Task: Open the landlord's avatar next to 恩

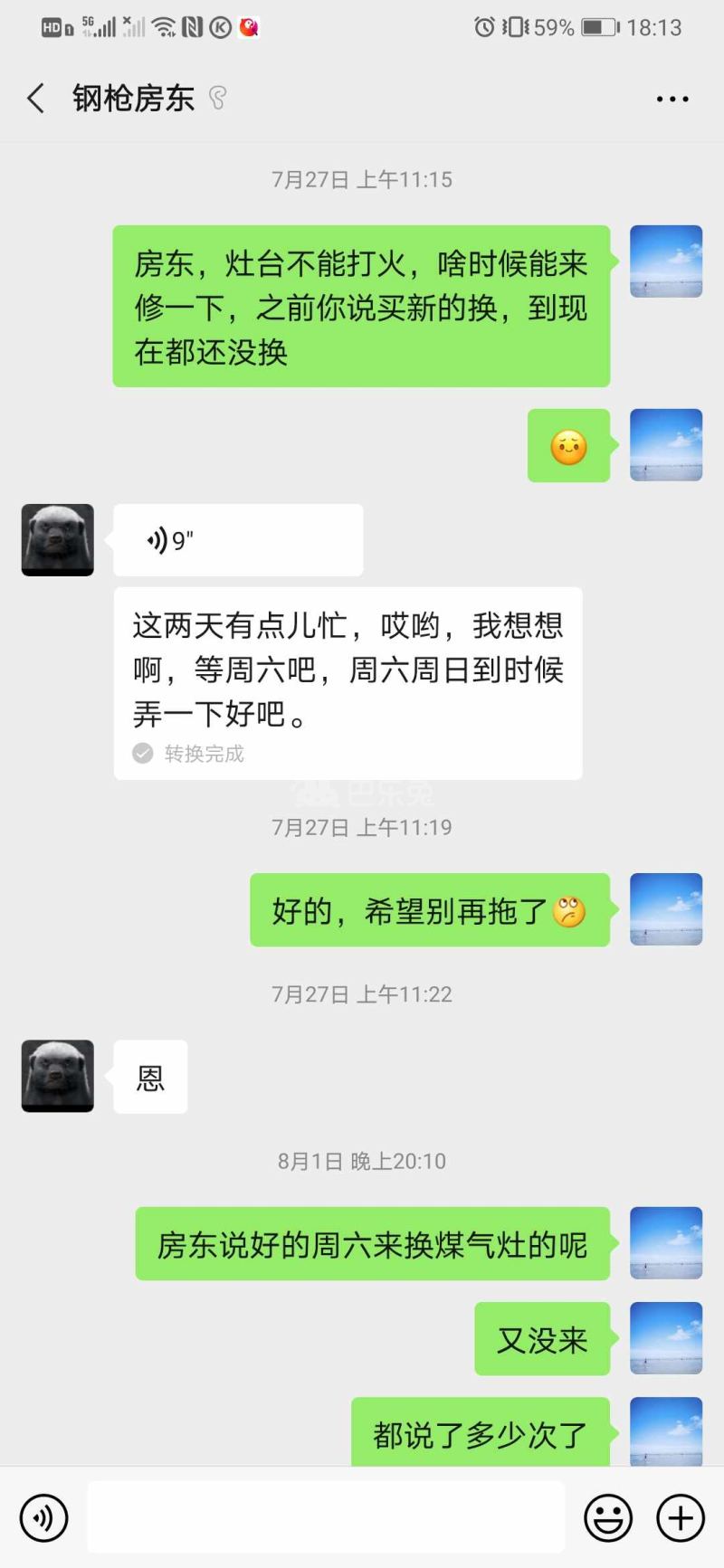Action: click(x=58, y=1076)
